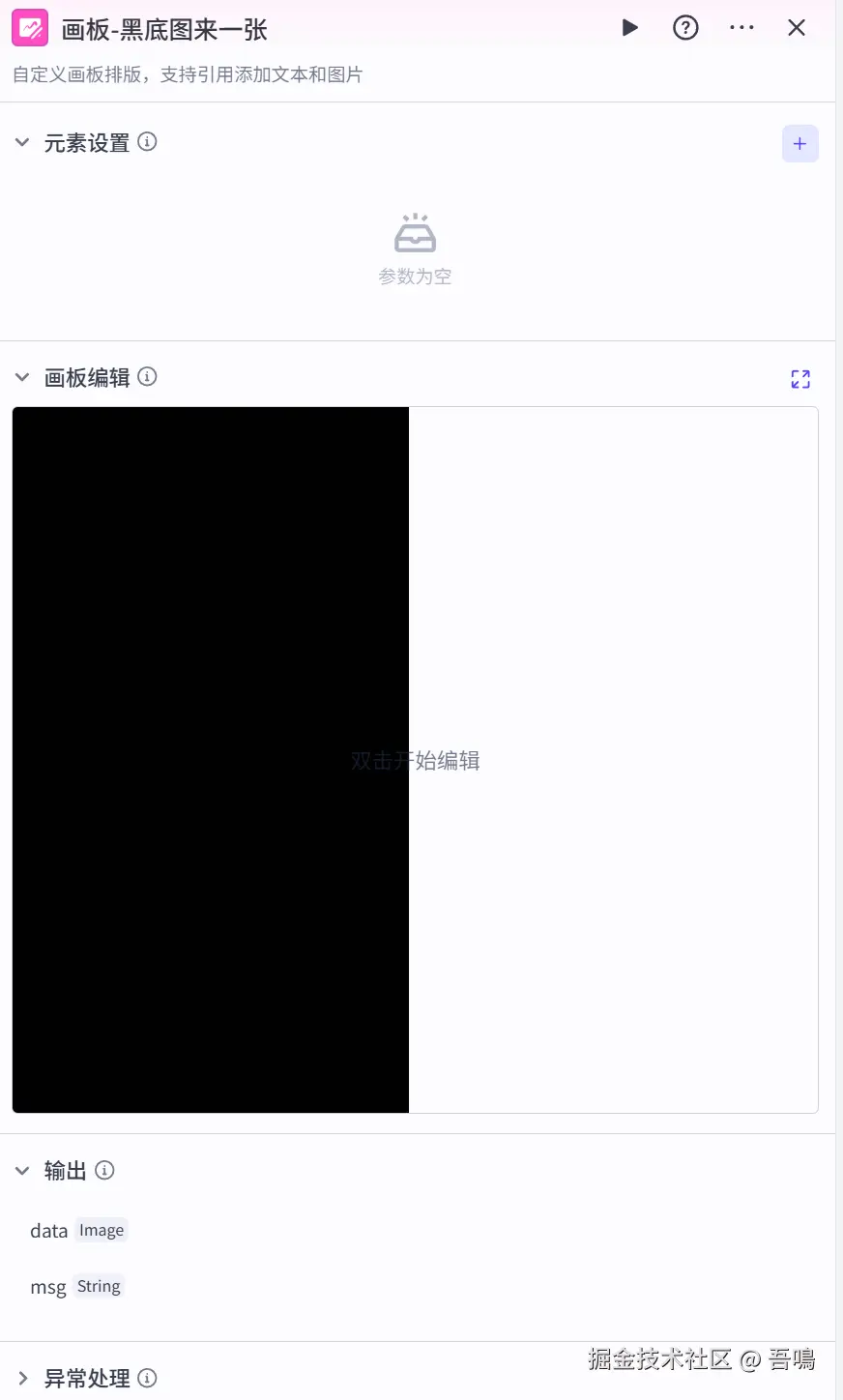Screen dimensions: 843x1400
Task: Run the 画板 node with the play icon
Action: click(x=629, y=28)
